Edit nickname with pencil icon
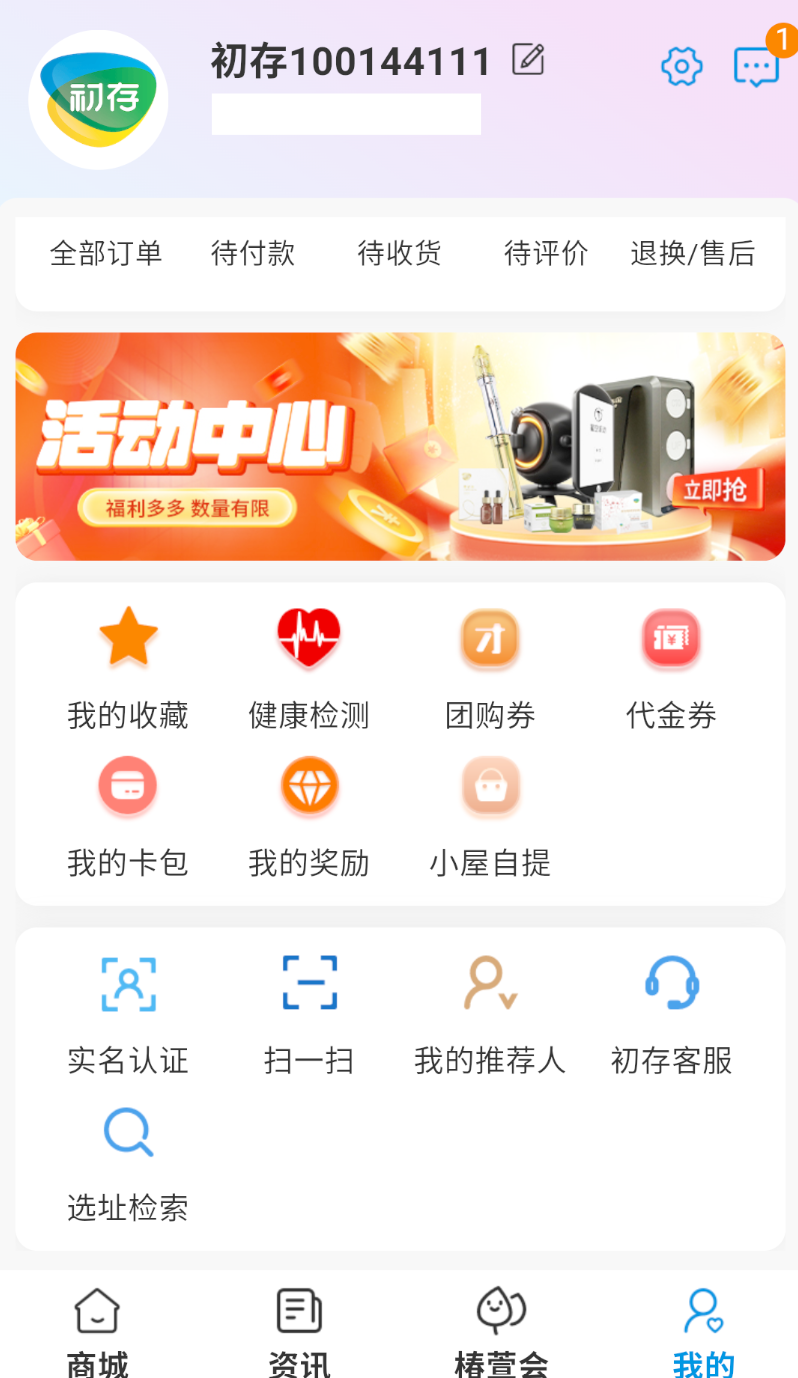 [528, 60]
